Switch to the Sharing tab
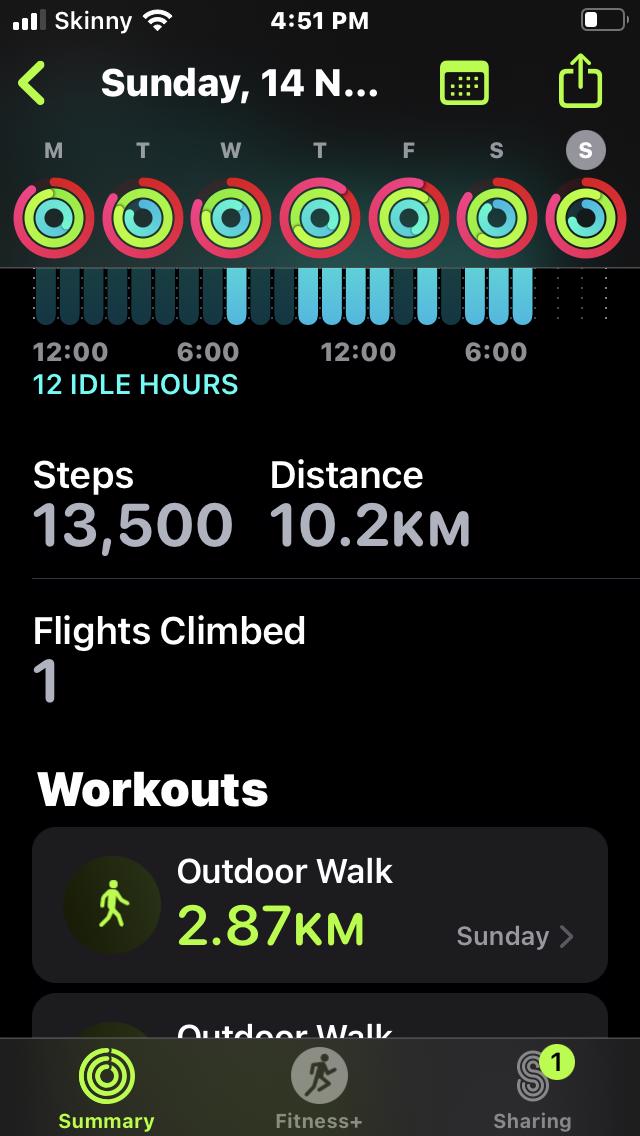 click(532, 1092)
